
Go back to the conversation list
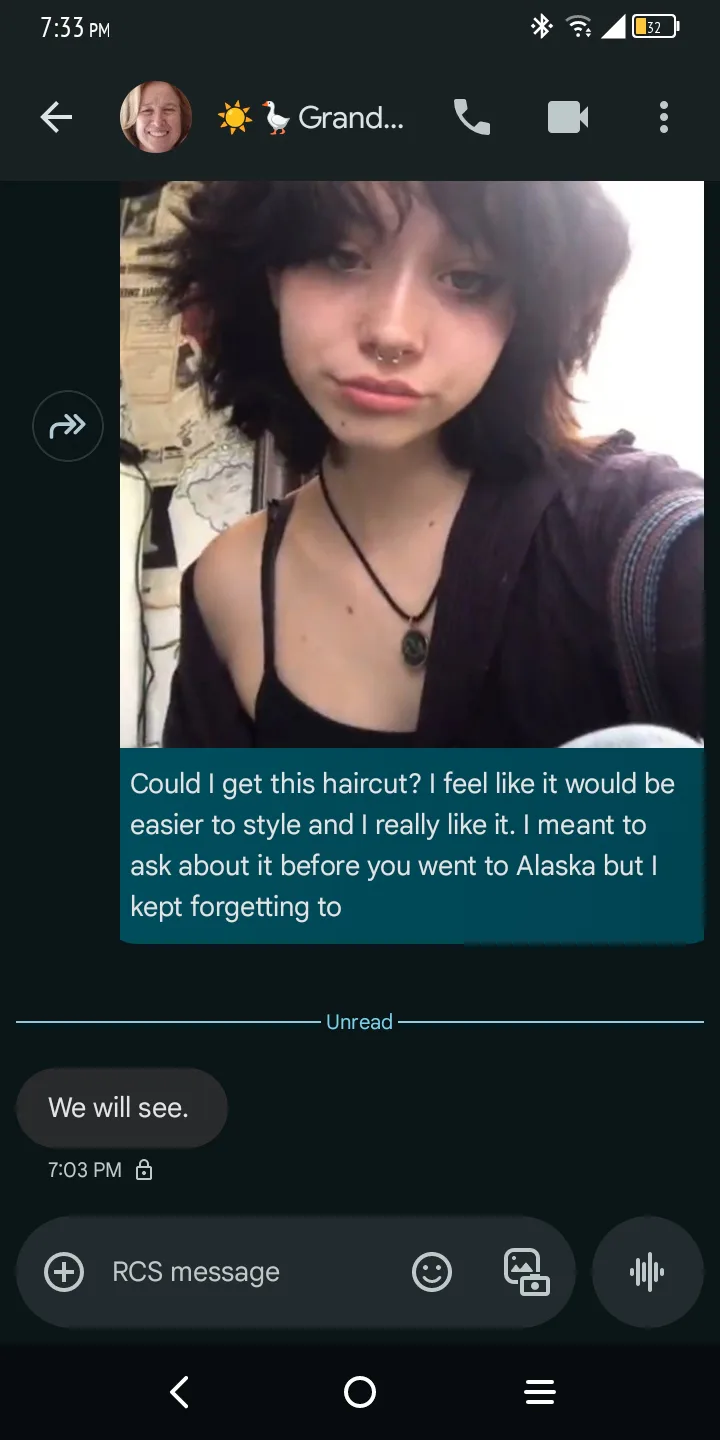tap(56, 118)
